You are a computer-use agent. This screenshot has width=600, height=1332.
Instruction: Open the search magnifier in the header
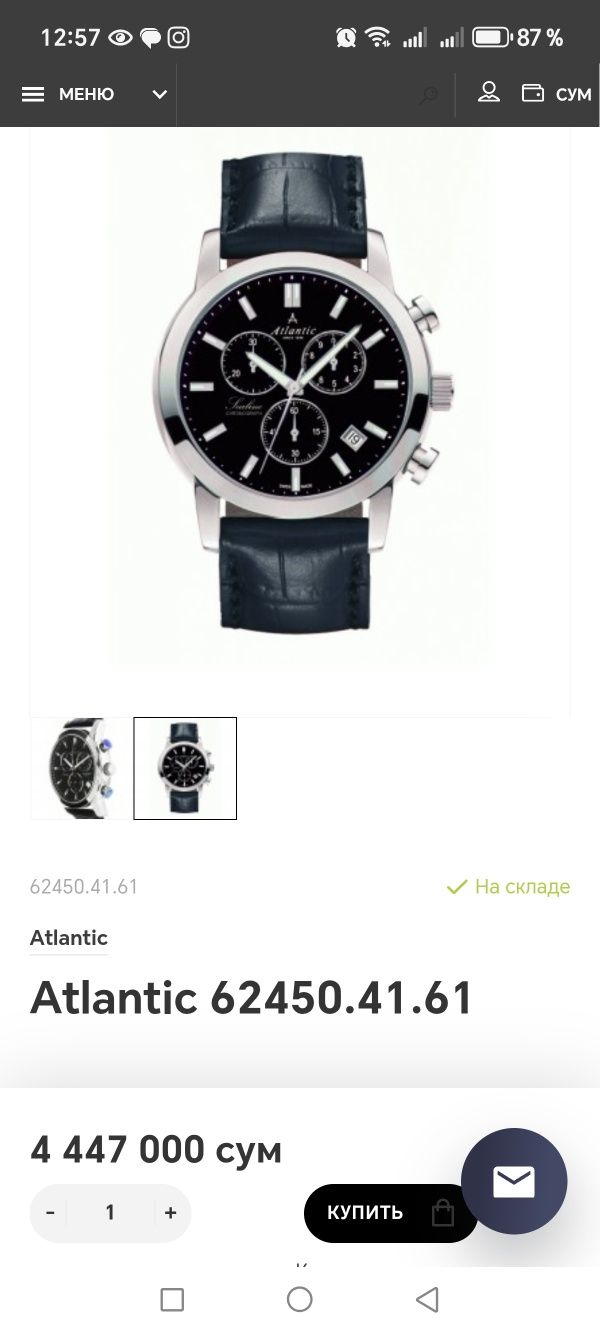(x=428, y=95)
